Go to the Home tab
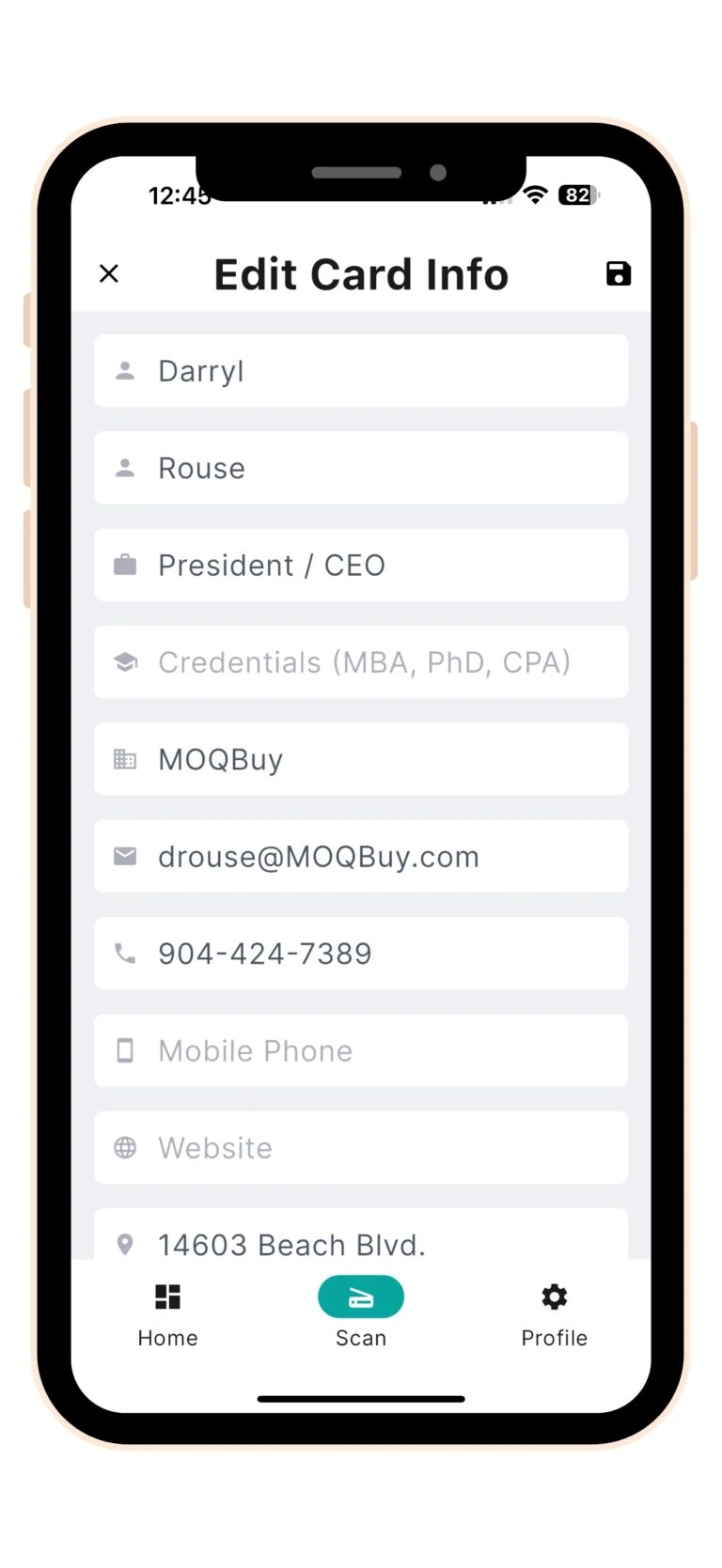This screenshot has width=722, height=1568. [167, 1313]
